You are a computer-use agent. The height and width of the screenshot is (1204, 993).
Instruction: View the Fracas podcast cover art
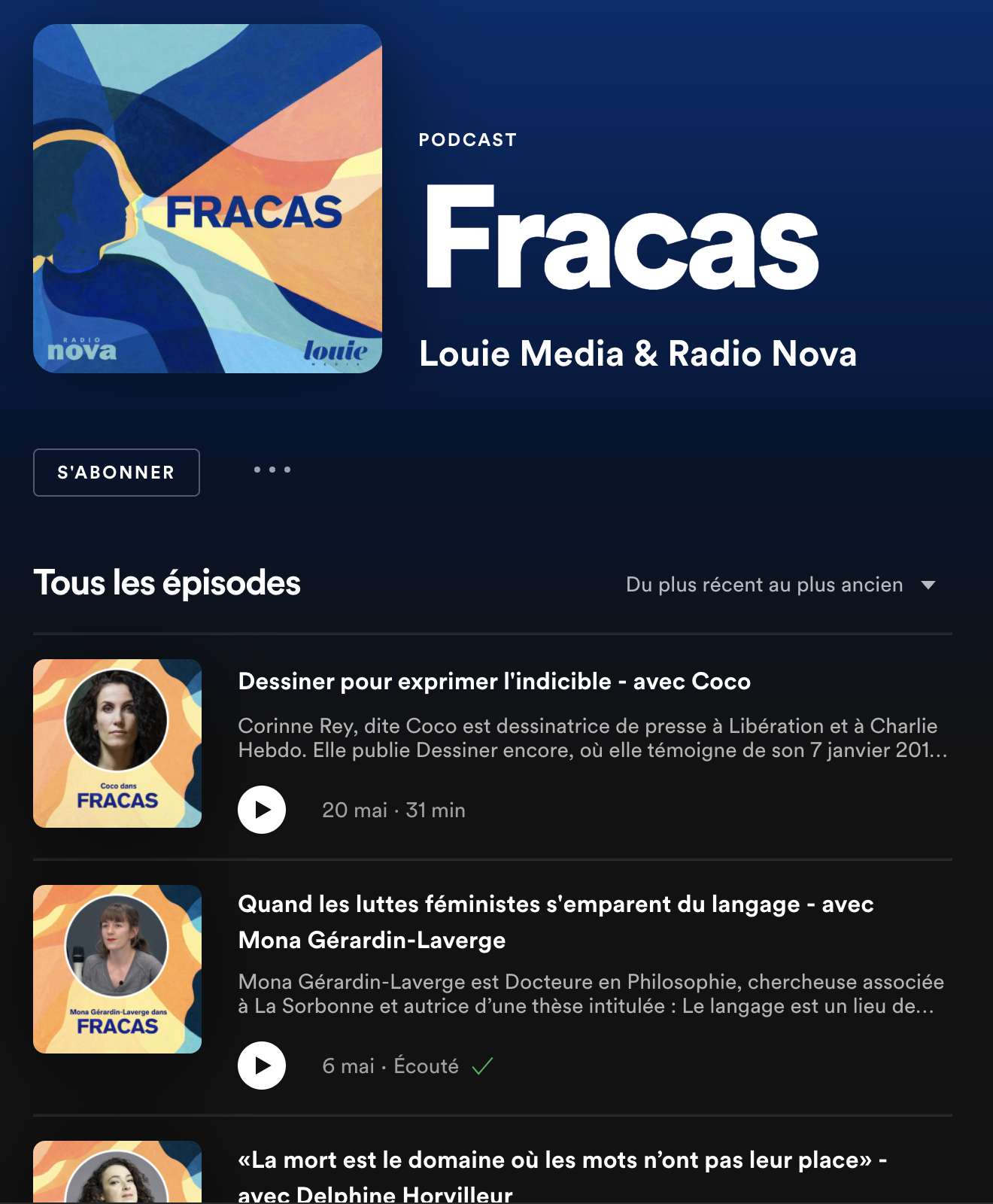(x=208, y=199)
